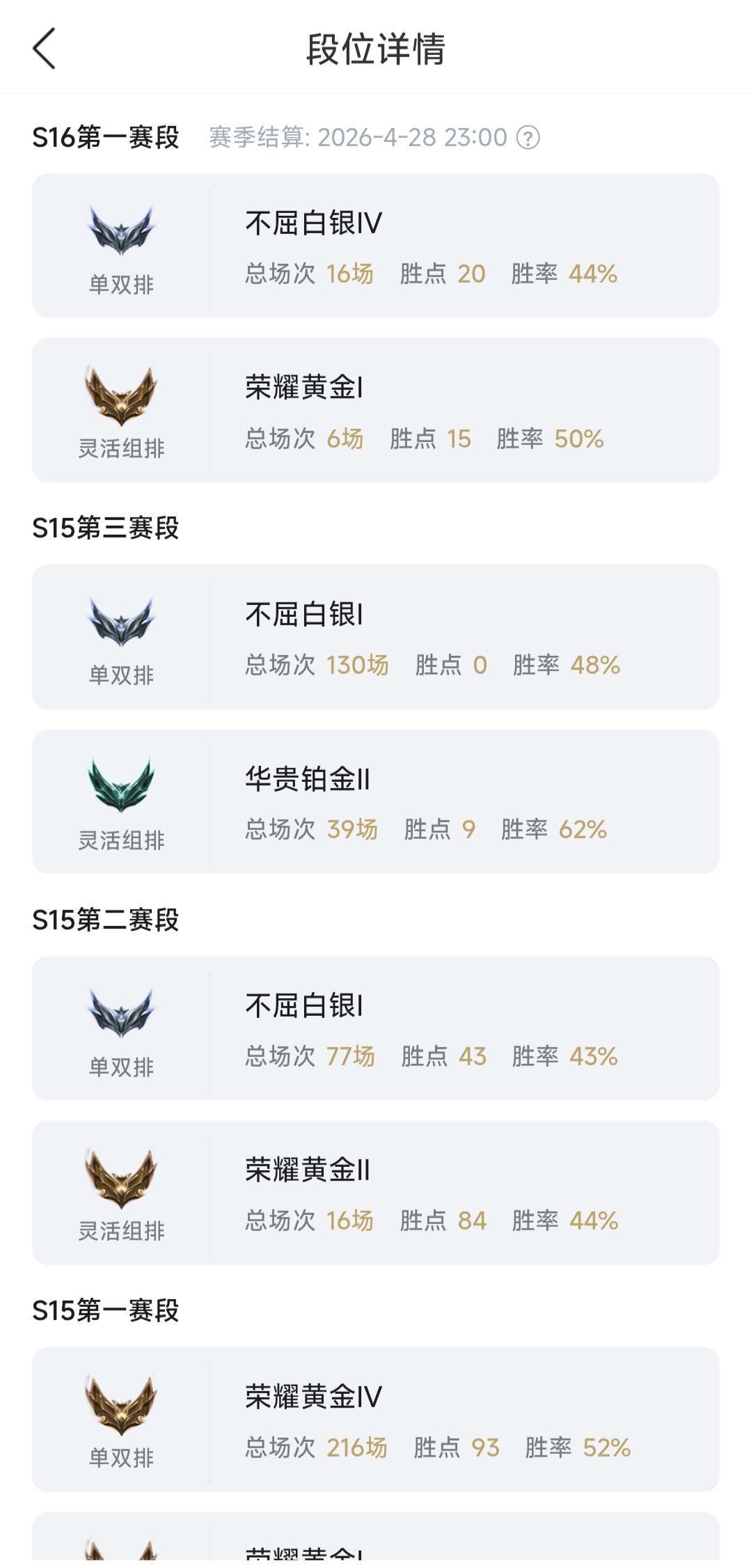The image size is (751, 1568).
Task: Collapse the S16第一赛段 season details
Action: (x=104, y=137)
